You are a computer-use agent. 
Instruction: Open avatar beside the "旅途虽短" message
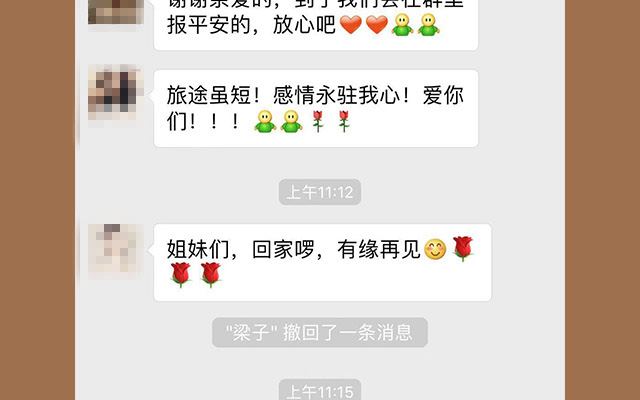coord(115,96)
